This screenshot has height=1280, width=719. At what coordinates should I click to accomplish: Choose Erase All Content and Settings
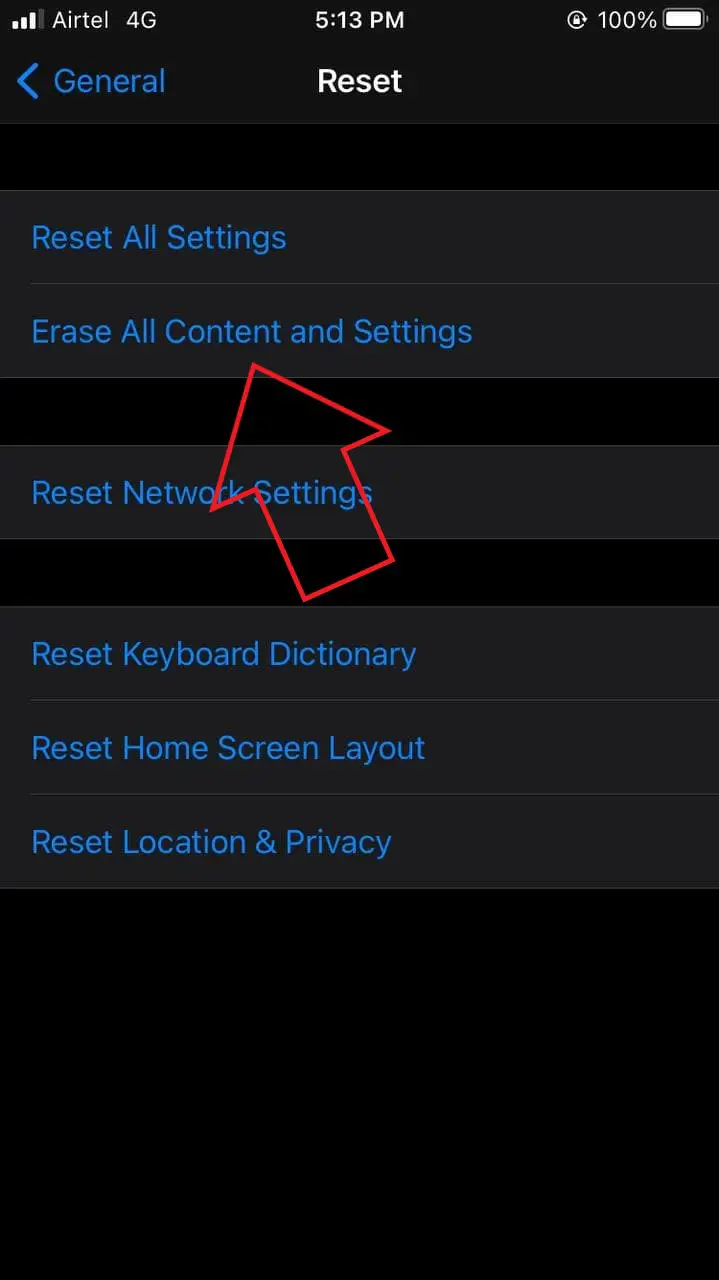point(359,331)
